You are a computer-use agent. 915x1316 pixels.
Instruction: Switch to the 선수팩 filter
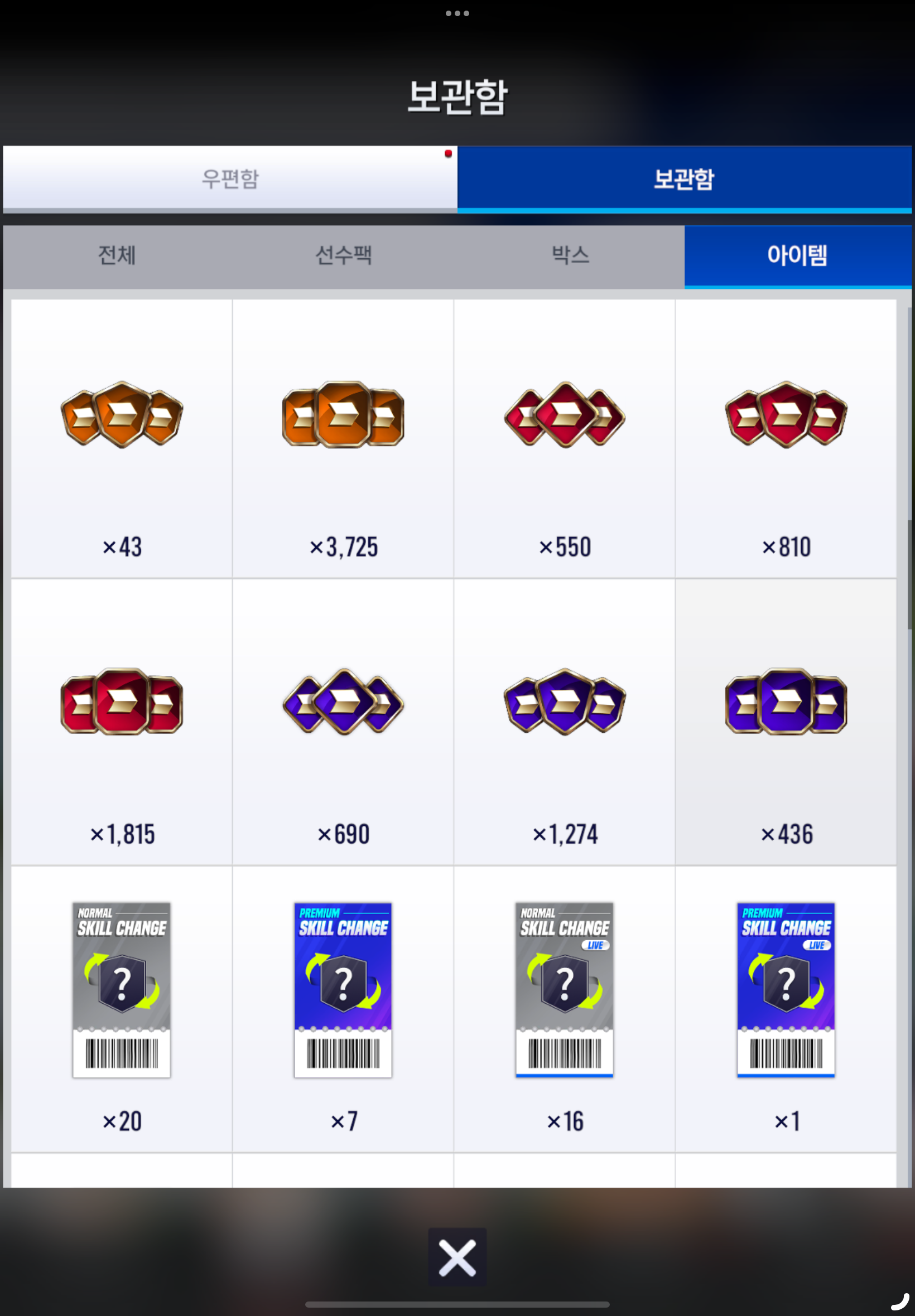344,255
